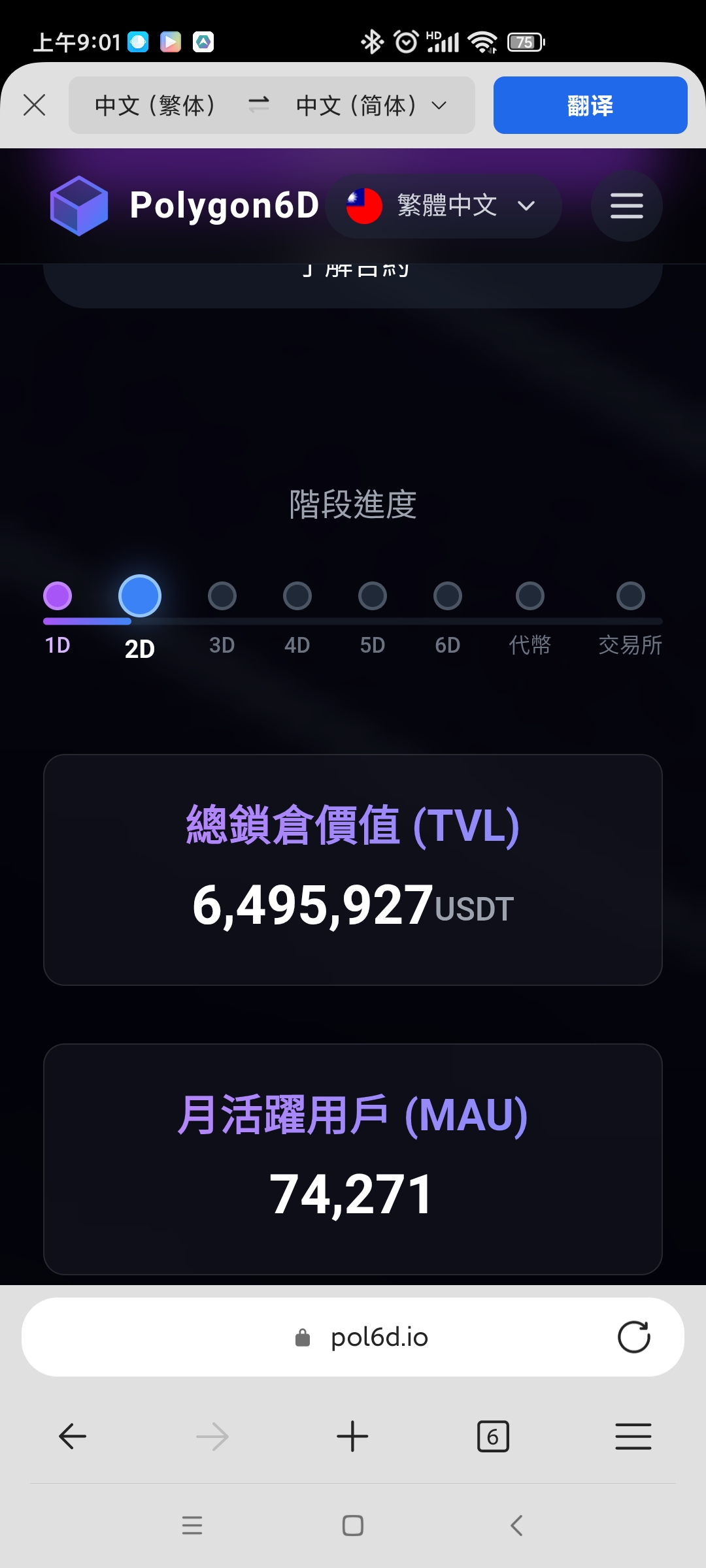The width and height of the screenshot is (706, 1568).
Task: Go back to the previous page
Action: coord(73,1436)
